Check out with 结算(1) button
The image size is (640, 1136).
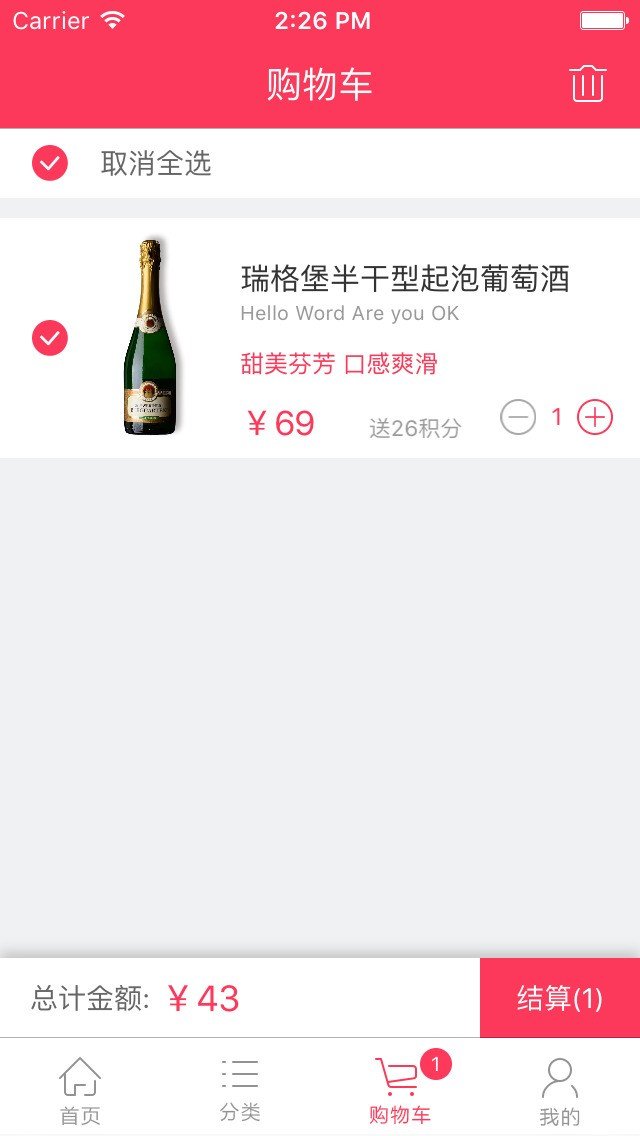click(x=560, y=998)
